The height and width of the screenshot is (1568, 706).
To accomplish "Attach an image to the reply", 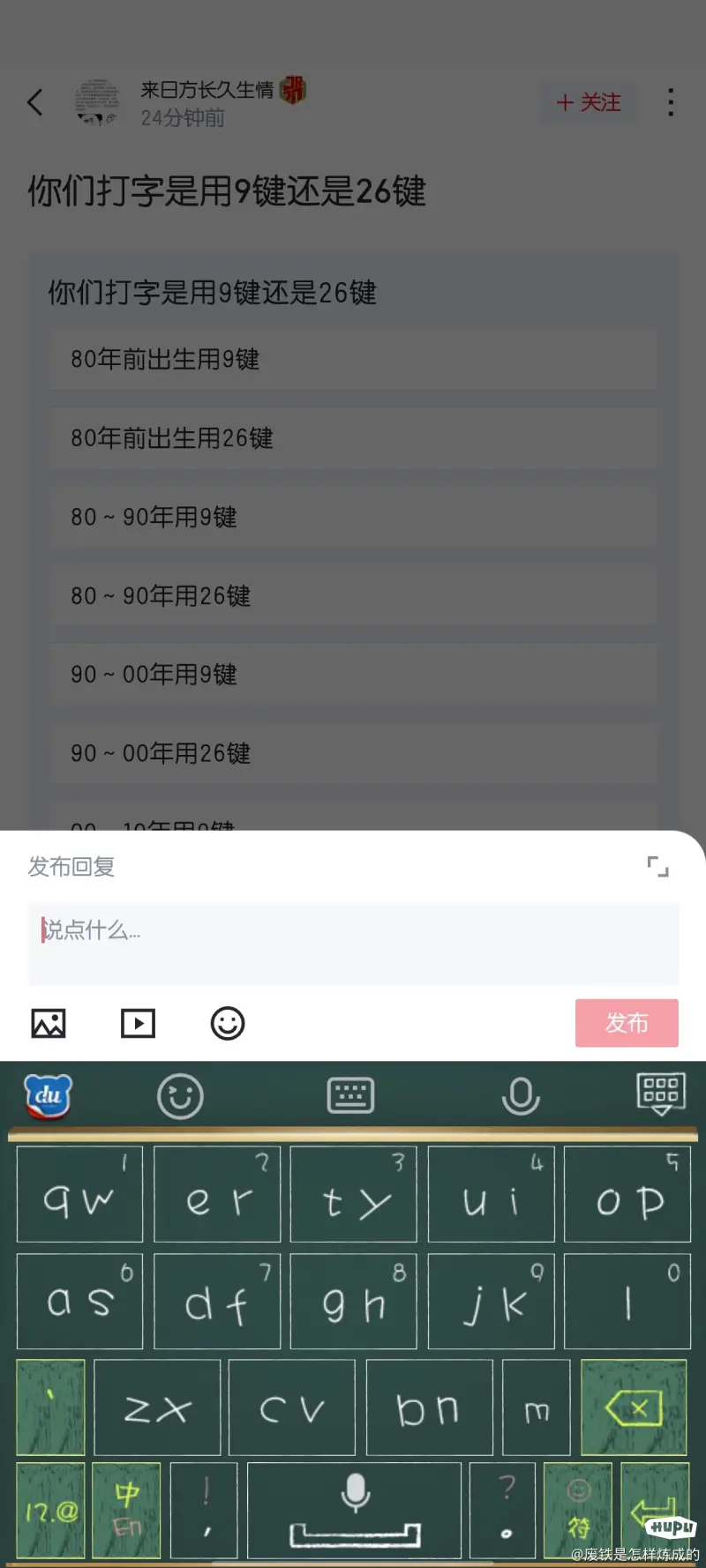I will tap(49, 1024).
